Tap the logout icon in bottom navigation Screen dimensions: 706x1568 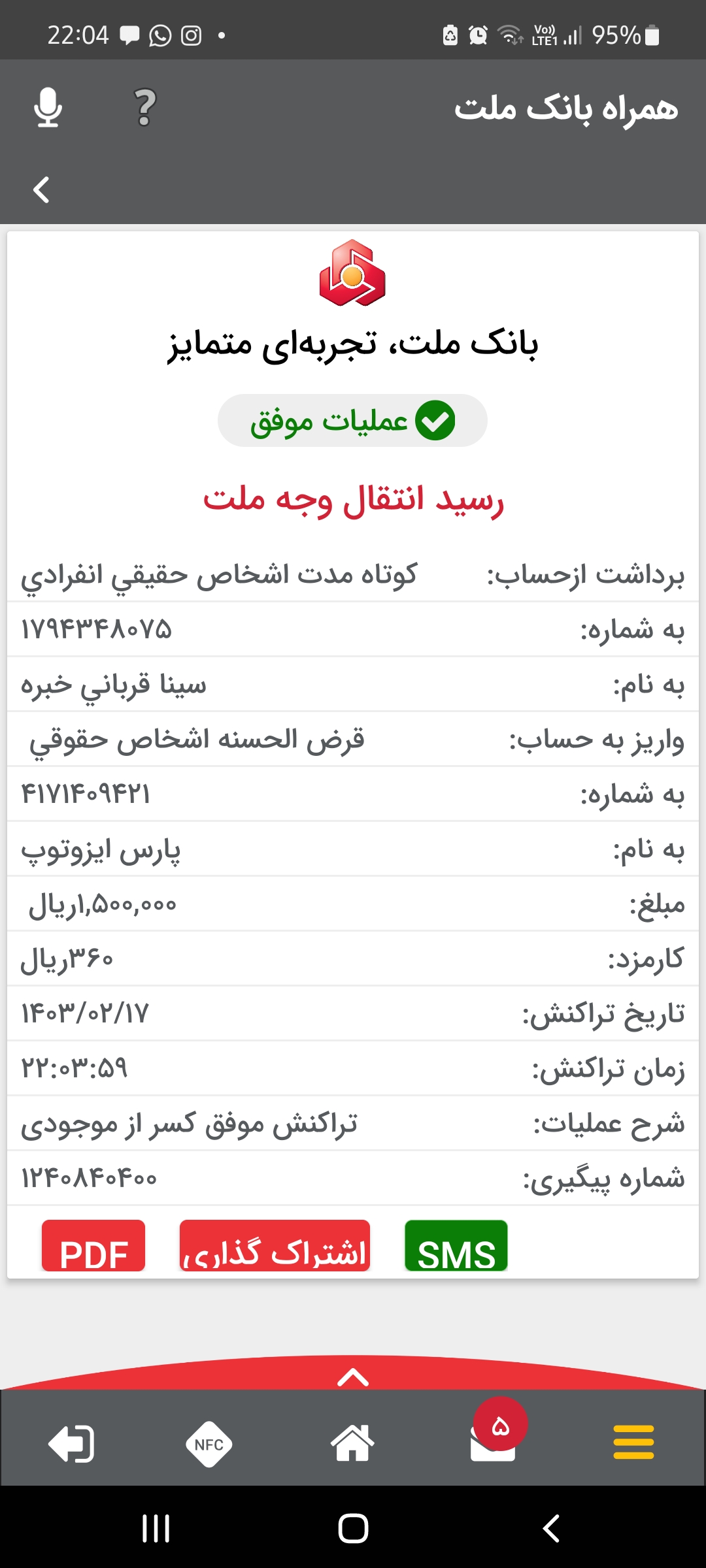click(72, 1444)
